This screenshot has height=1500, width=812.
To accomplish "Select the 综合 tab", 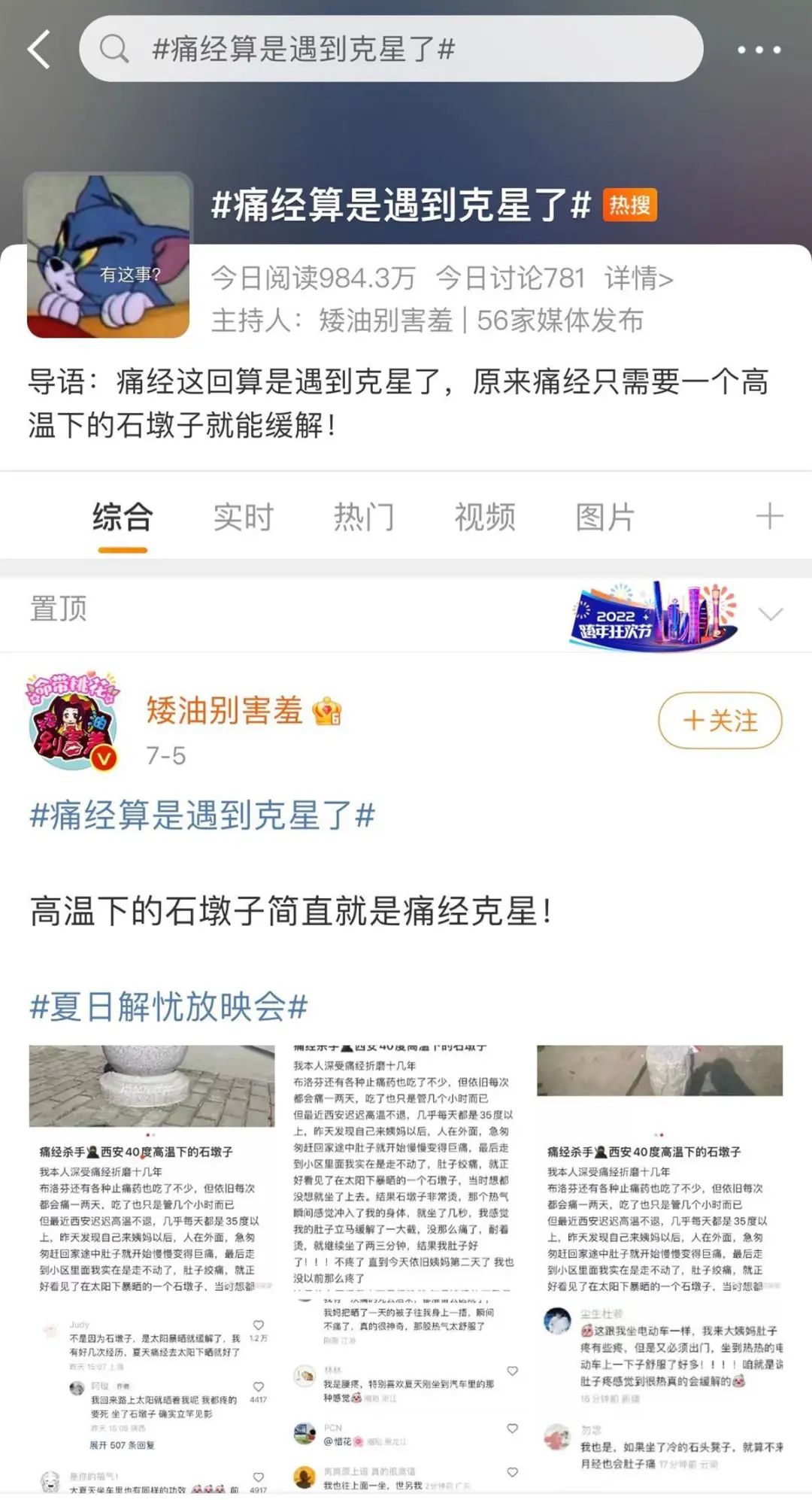I will [123, 518].
